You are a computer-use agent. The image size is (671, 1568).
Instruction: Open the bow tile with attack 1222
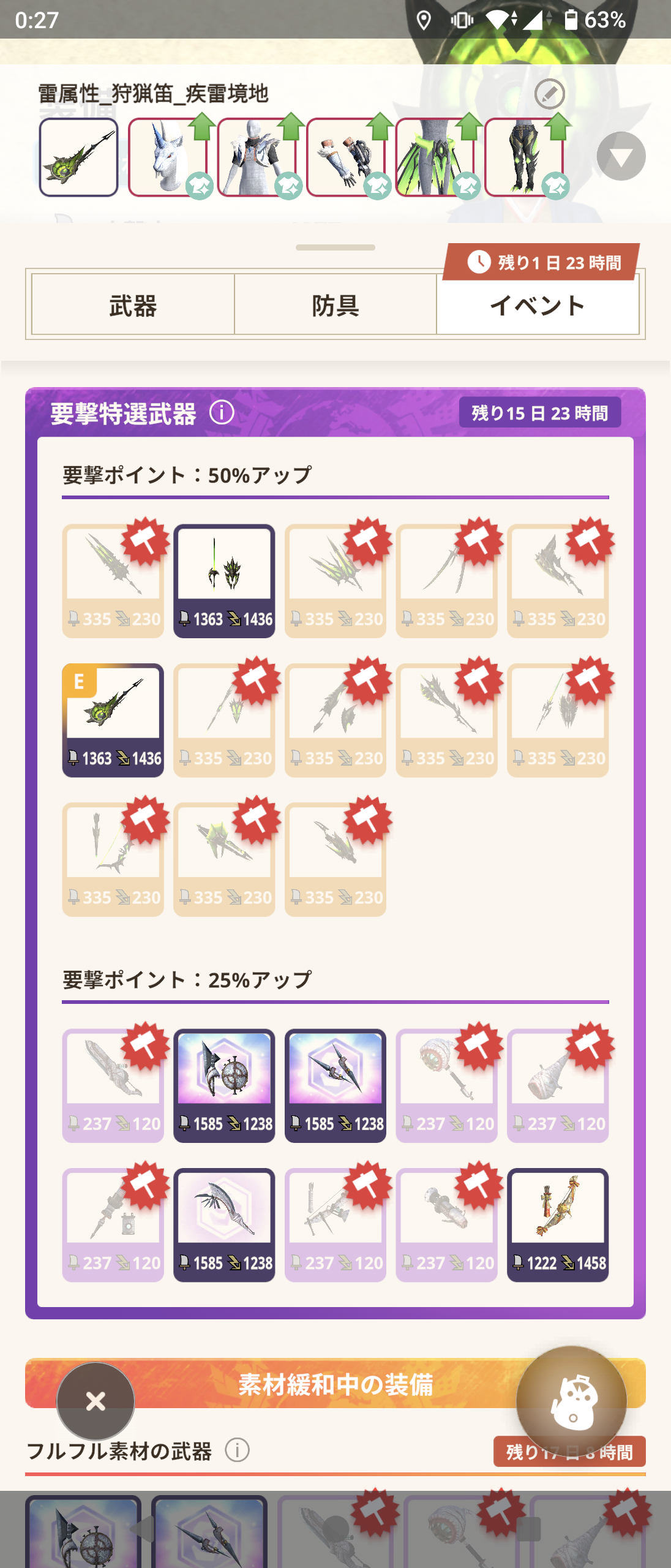557,1224
